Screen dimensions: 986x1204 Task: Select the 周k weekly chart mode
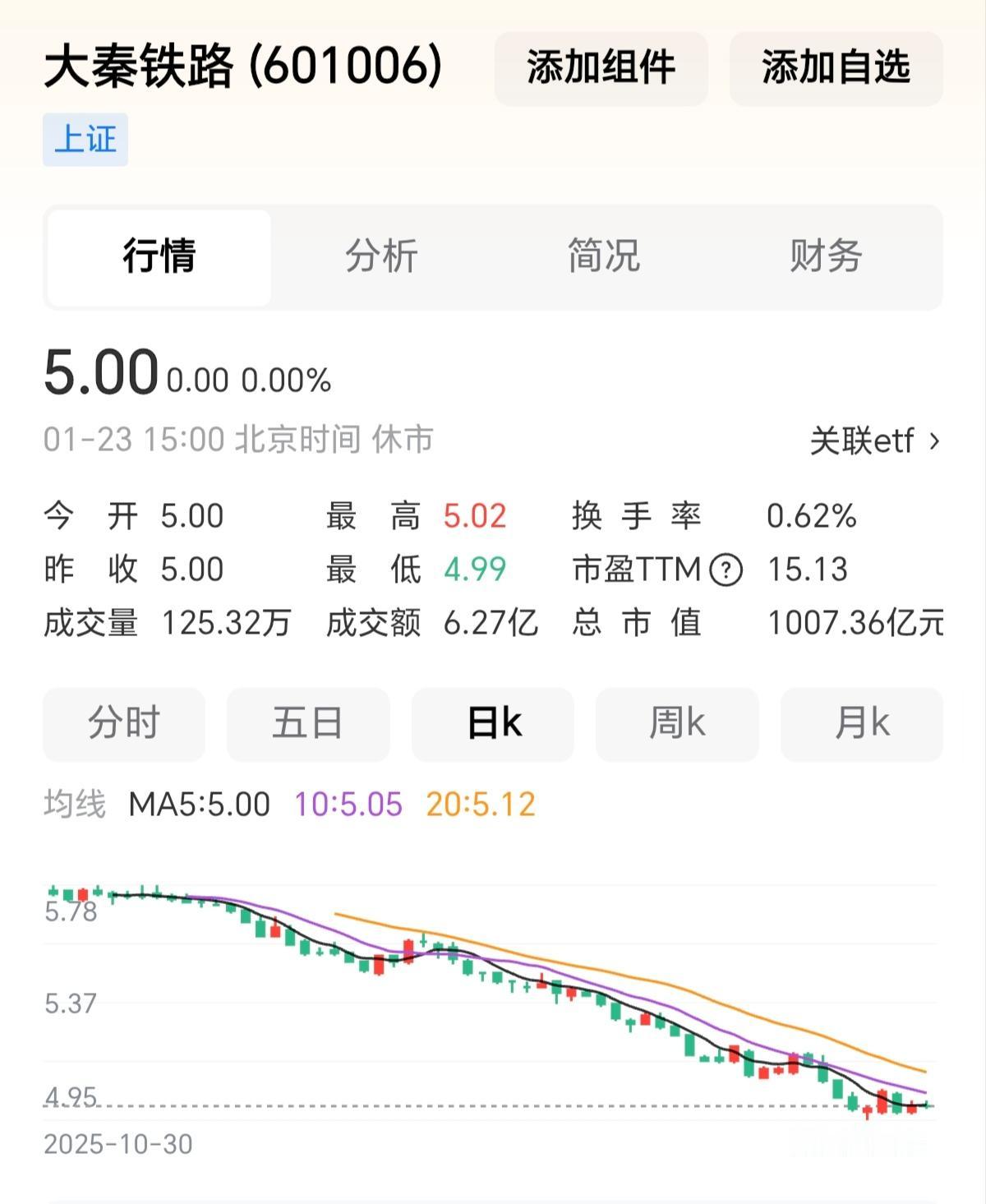point(676,724)
